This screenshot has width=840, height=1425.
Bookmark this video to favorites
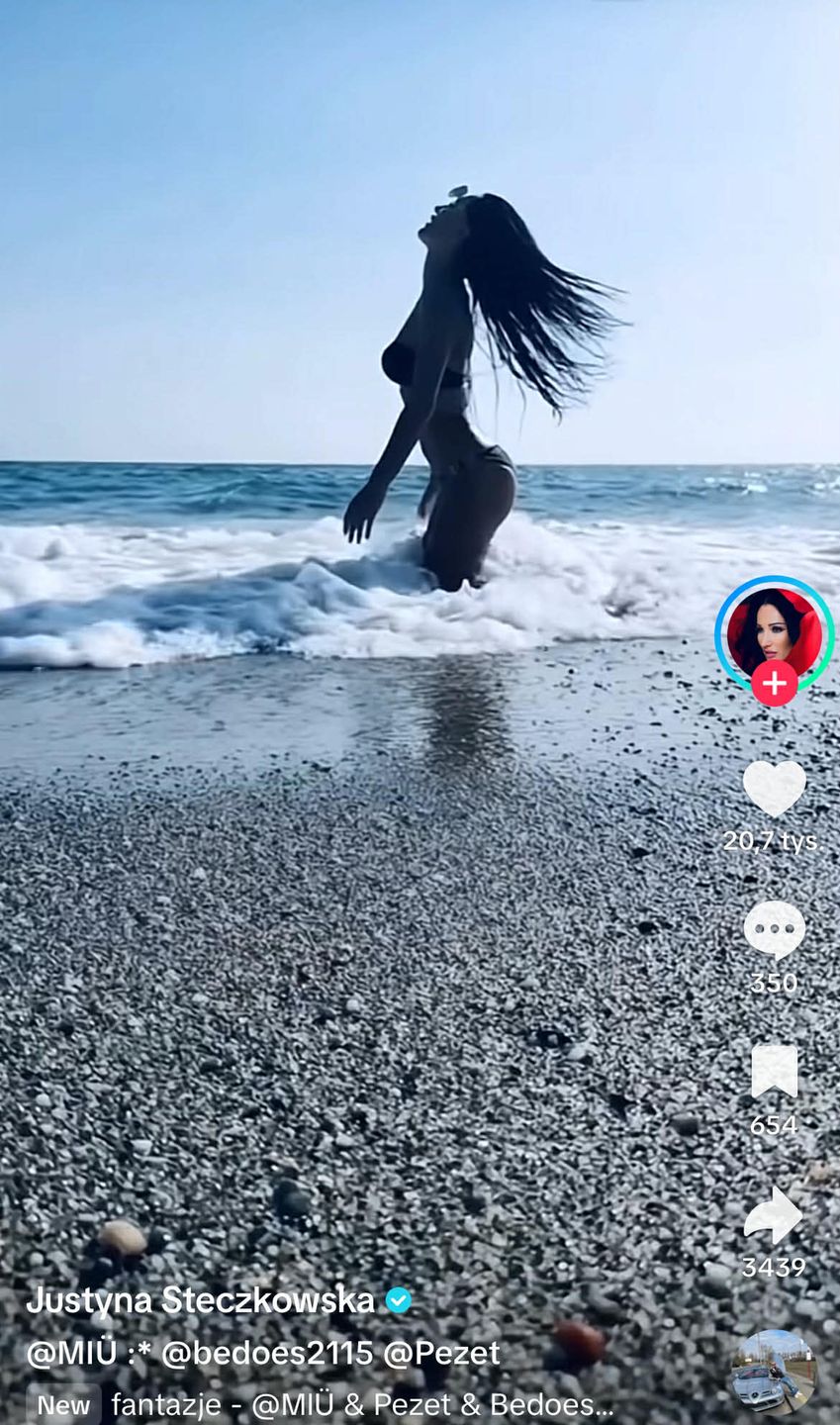pos(774,1072)
